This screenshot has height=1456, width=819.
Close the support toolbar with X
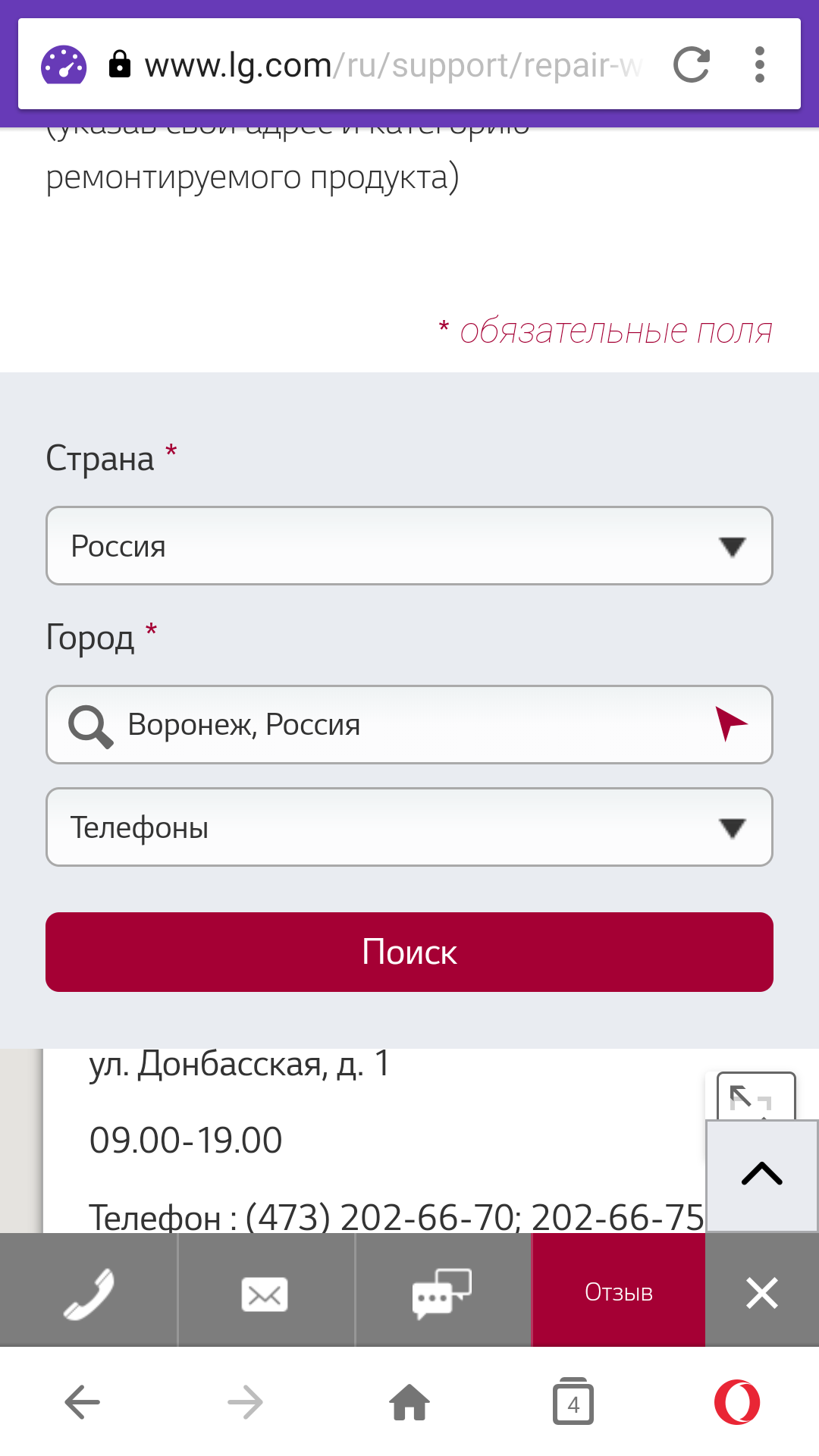(762, 1292)
